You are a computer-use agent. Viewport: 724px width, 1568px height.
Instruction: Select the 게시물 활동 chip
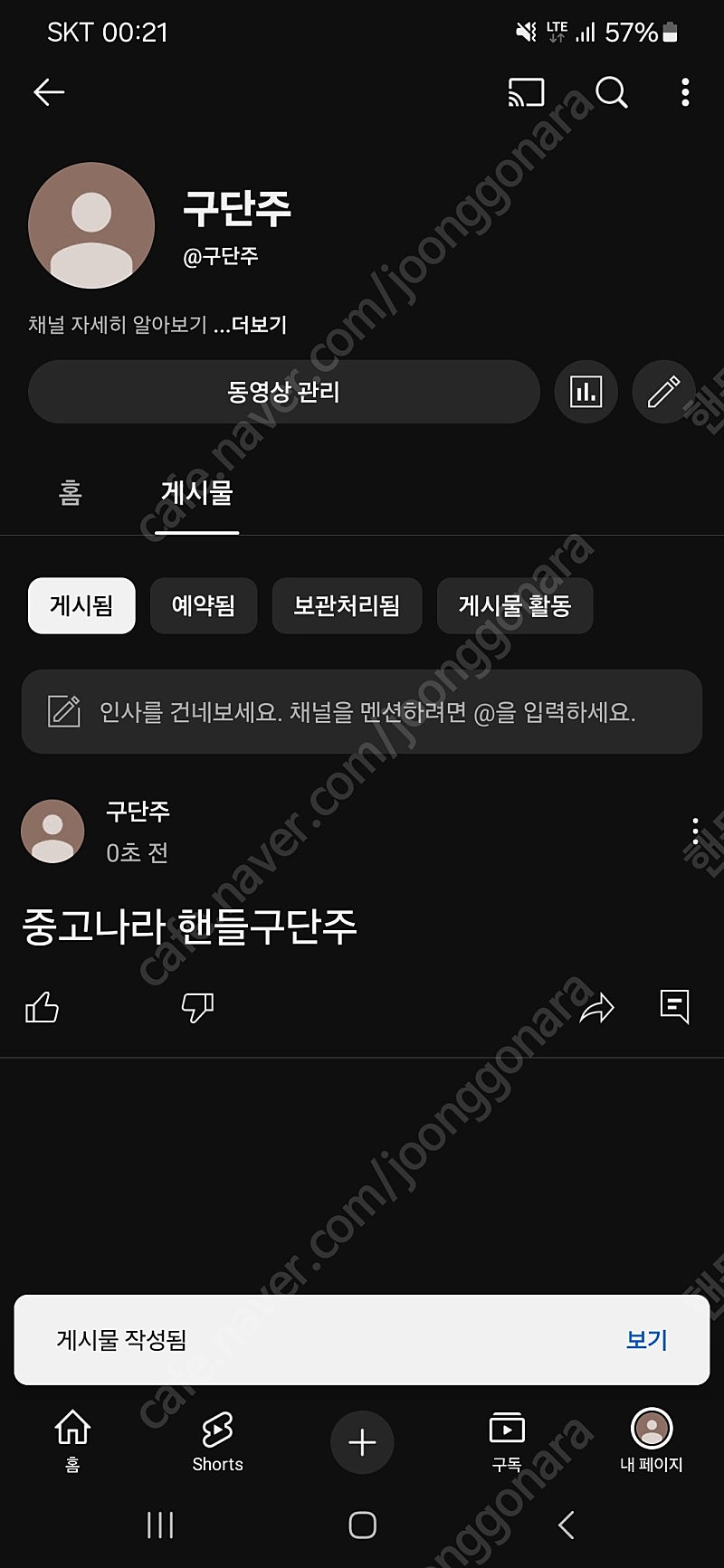[x=515, y=605]
